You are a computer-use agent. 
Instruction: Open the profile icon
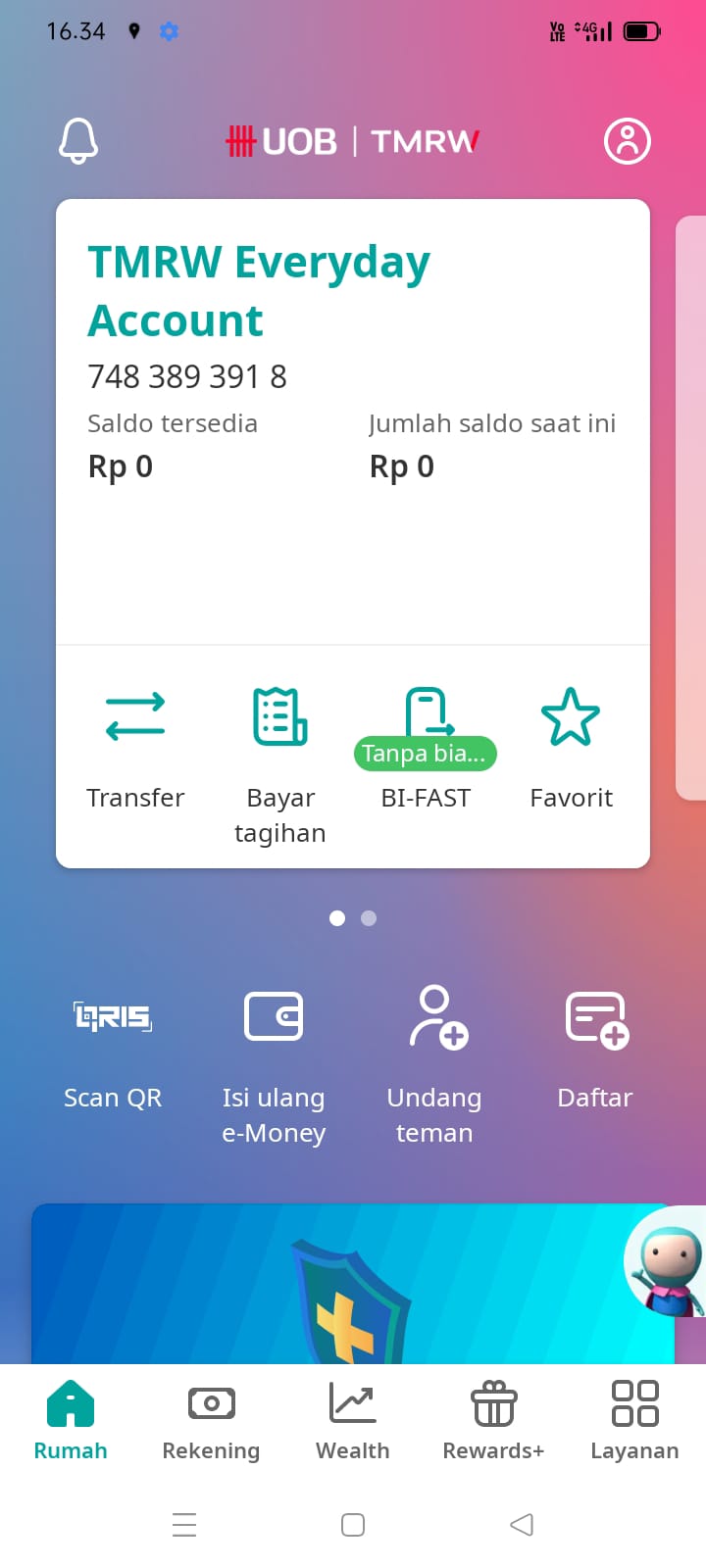(x=628, y=141)
